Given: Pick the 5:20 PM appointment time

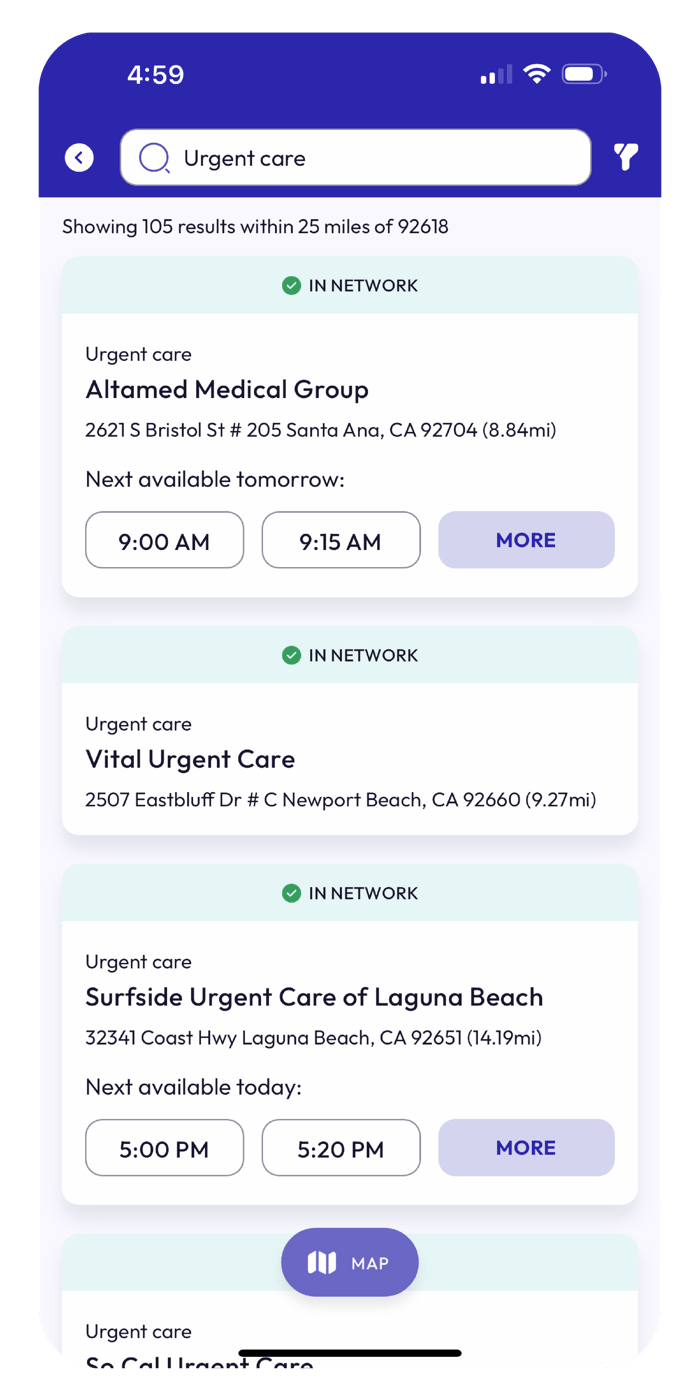Looking at the screenshot, I should pos(340,1149).
